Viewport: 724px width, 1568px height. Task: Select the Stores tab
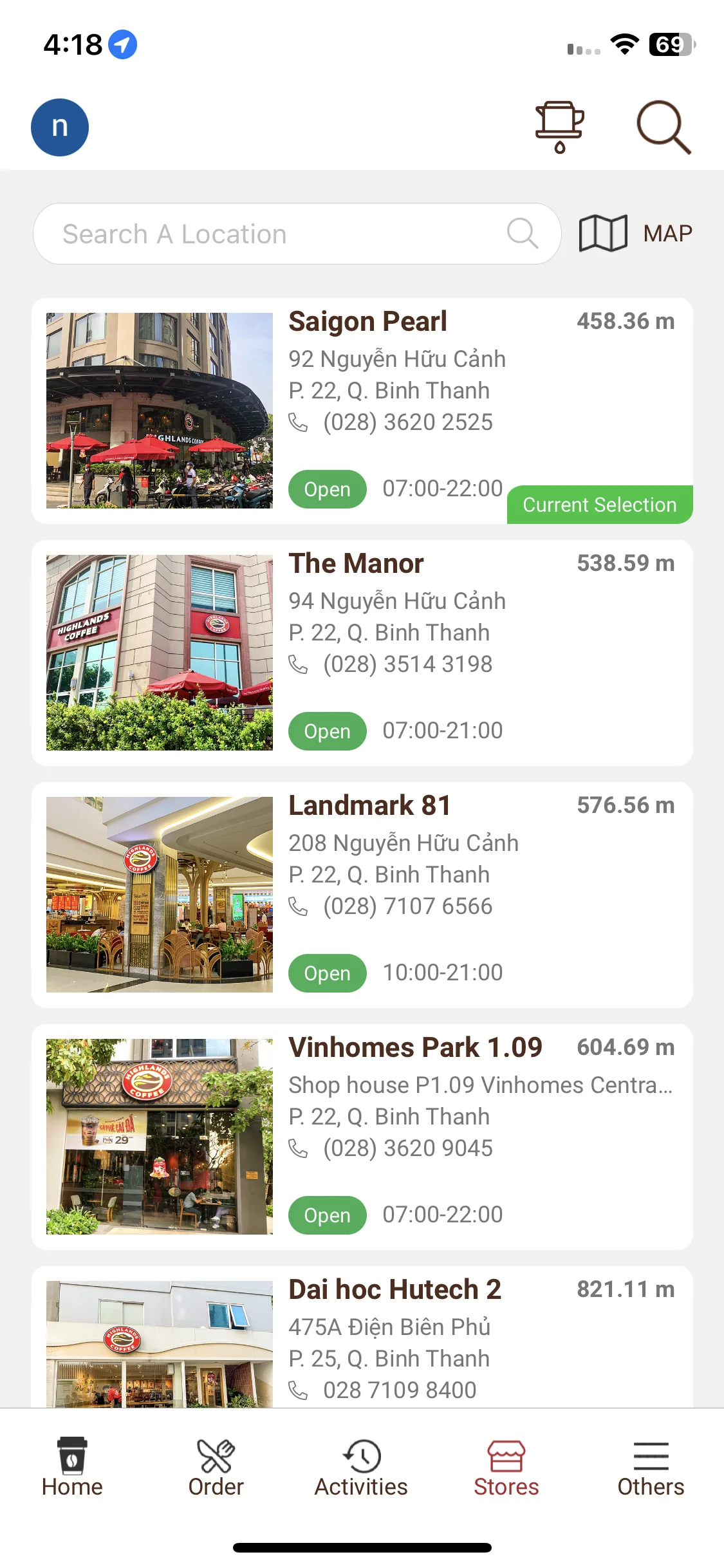click(x=506, y=1468)
